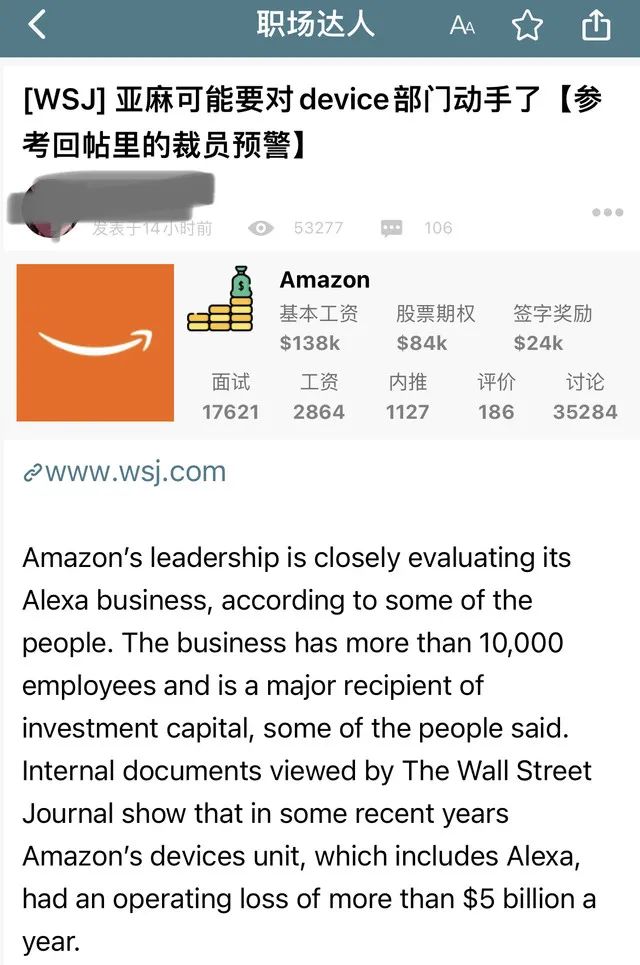Open the www.wsj.com link
Screen dimensions: 640x965
pyautogui.click(x=125, y=472)
